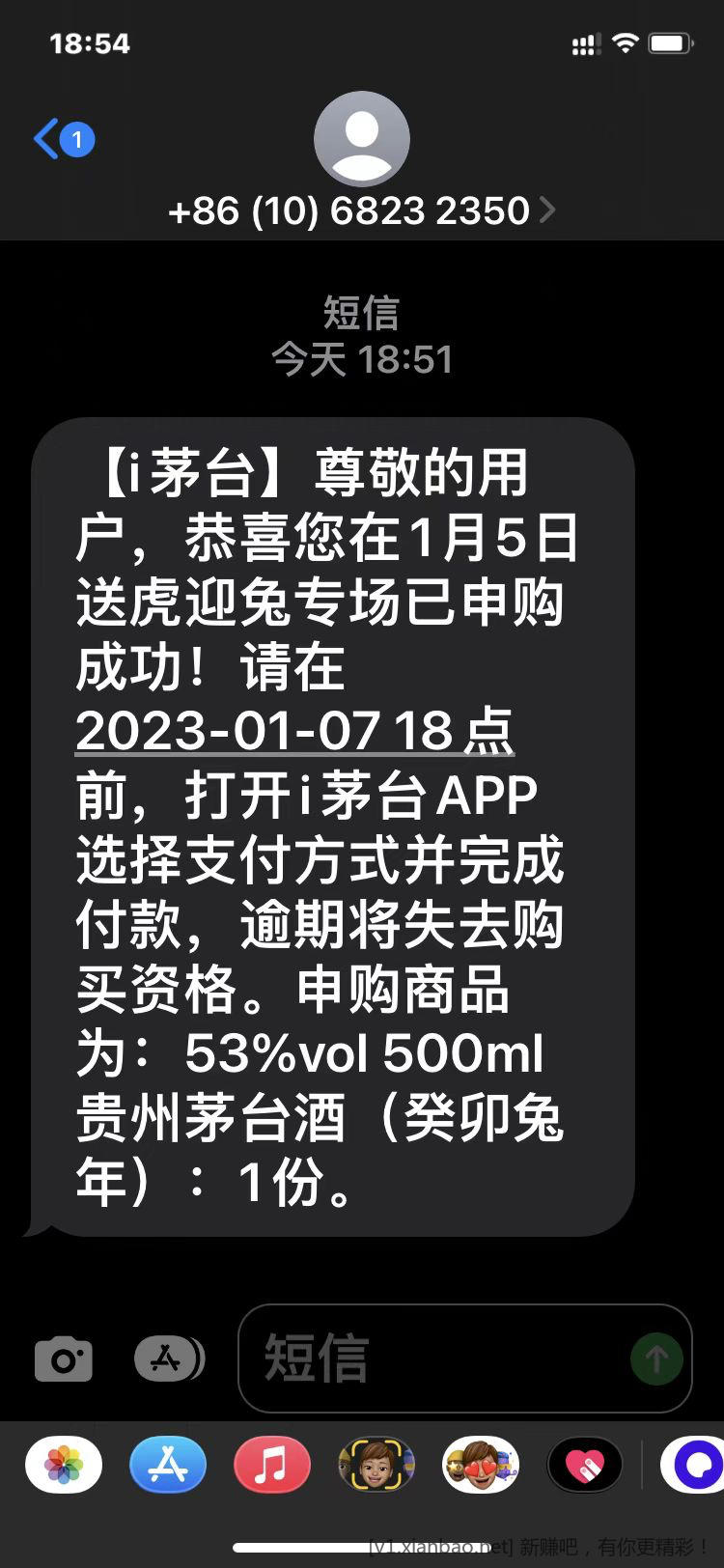Open the Music iMessage app
The image size is (724, 1568).
[272, 1465]
